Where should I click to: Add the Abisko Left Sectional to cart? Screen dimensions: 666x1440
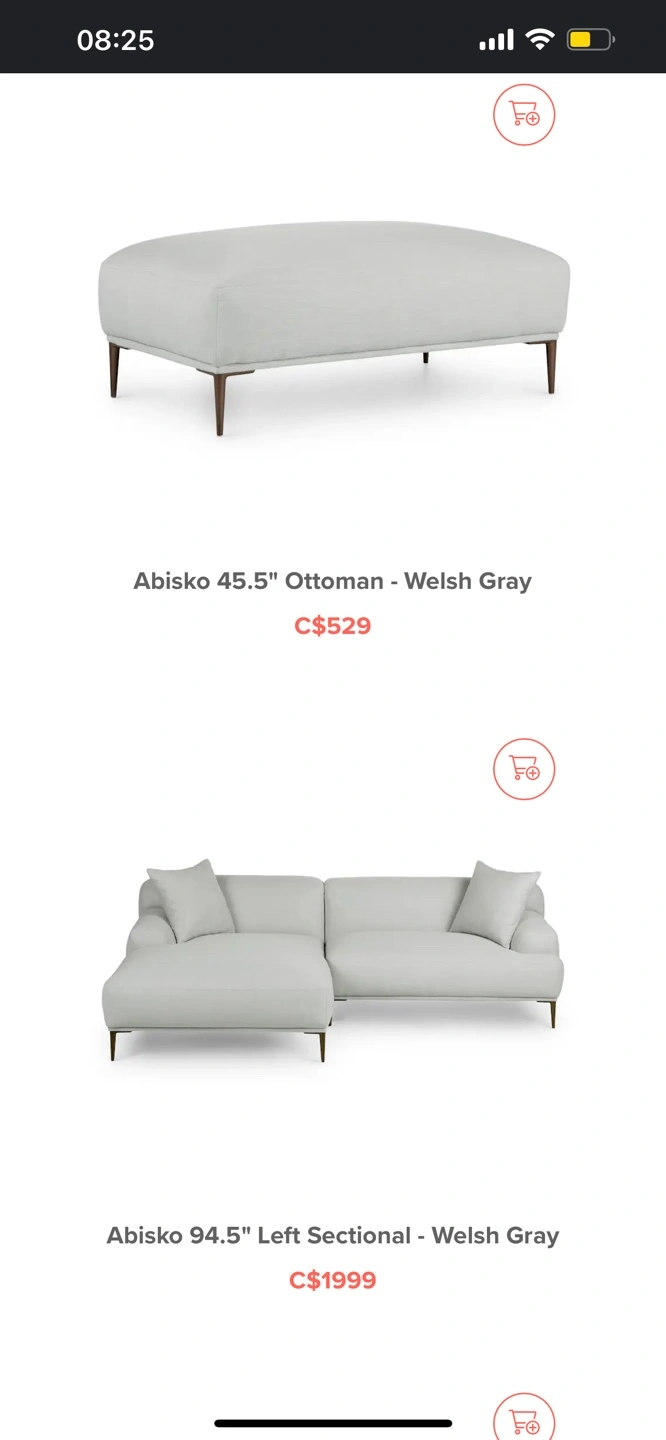[x=523, y=768]
